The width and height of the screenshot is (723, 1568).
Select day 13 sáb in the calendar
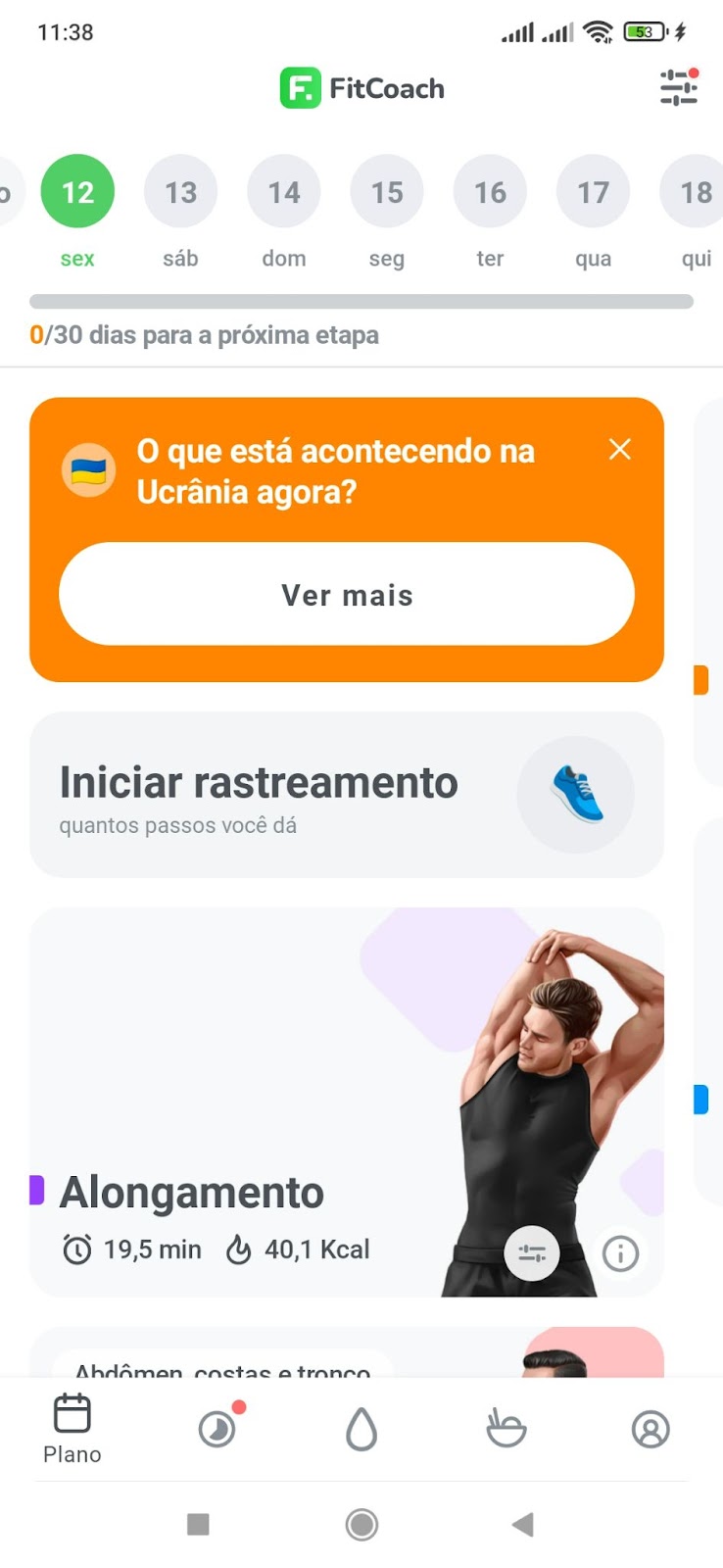point(180,192)
